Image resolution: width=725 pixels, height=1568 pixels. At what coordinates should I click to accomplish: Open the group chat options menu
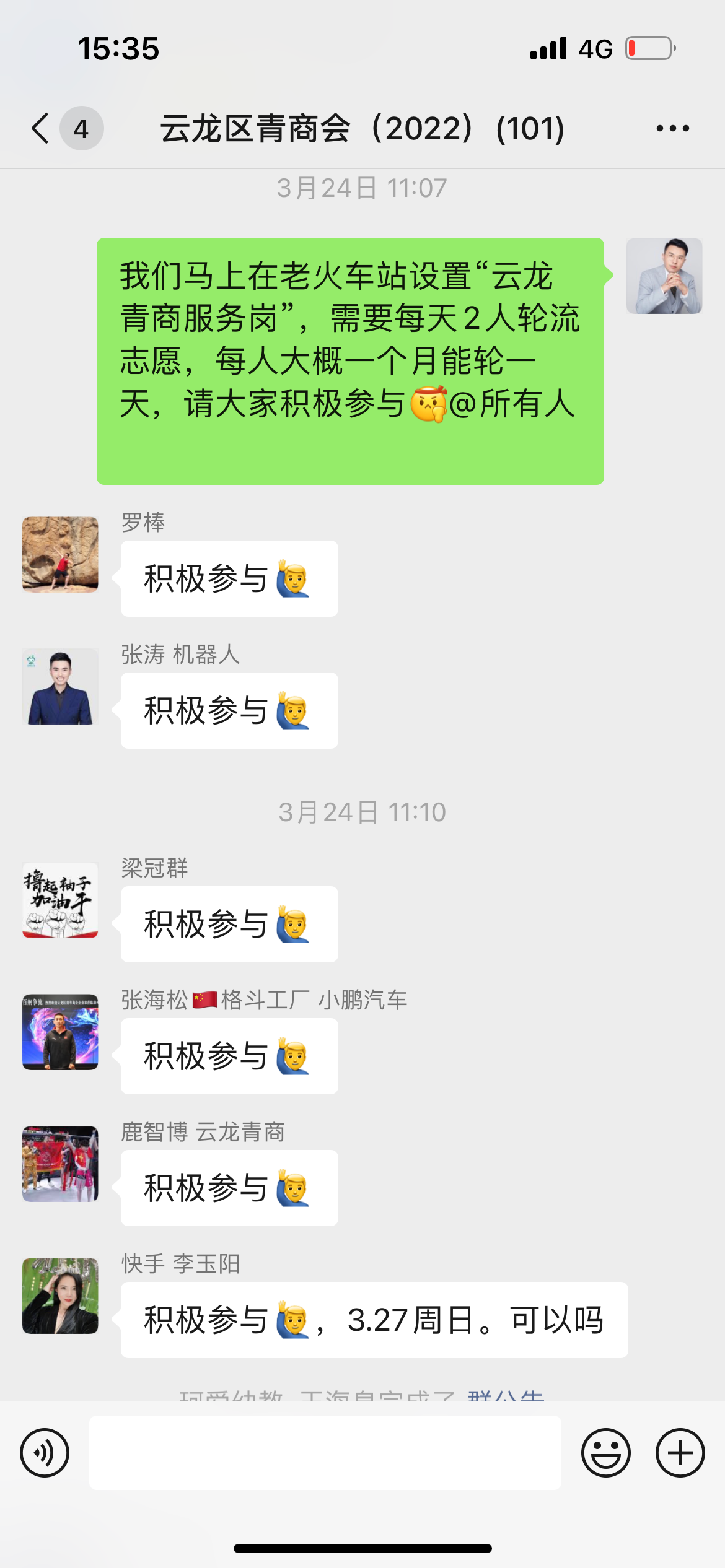tap(672, 129)
